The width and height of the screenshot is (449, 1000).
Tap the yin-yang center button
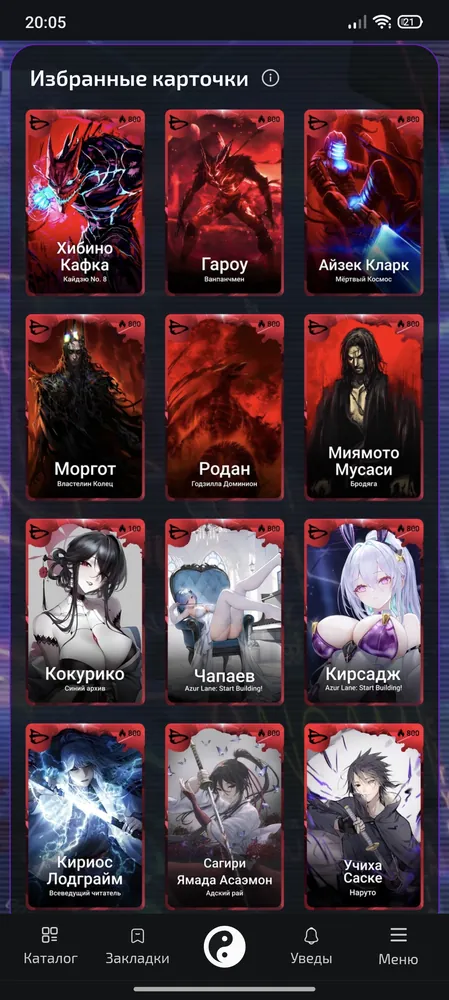click(x=224, y=946)
